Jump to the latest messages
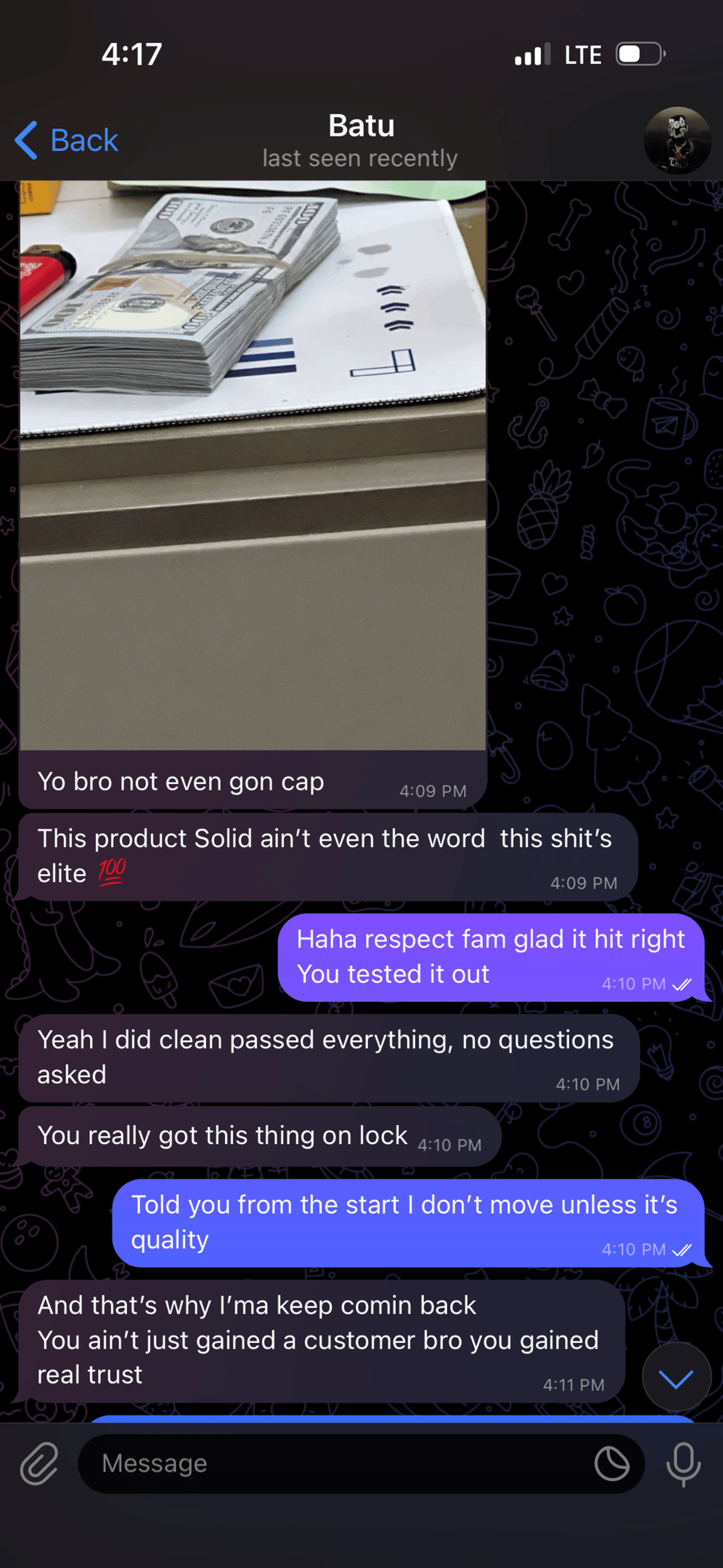723x1568 pixels. click(676, 1379)
